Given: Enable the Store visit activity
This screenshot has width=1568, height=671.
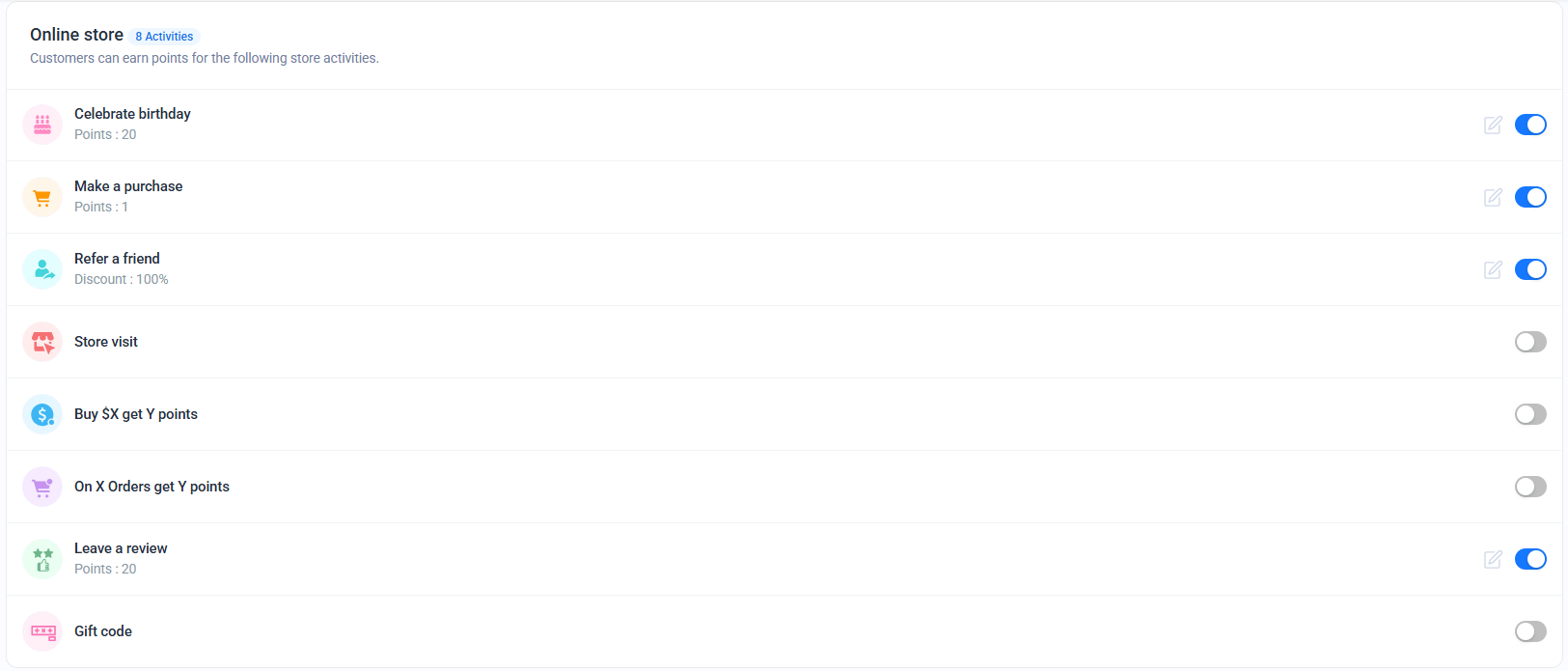Looking at the screenshot, I should pyautogui.click(x=1529, y=342).
